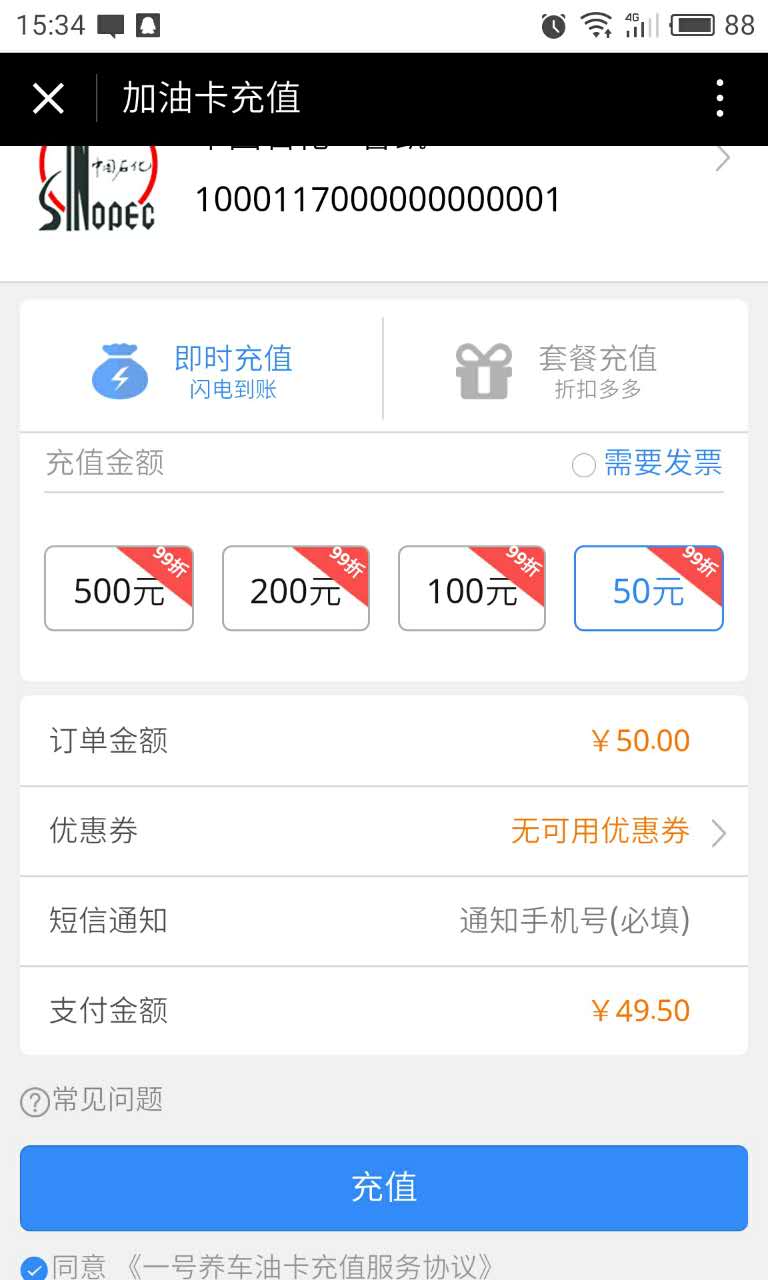
Task: Tap the blue 充值 button
Action: tap(384, 1188)
